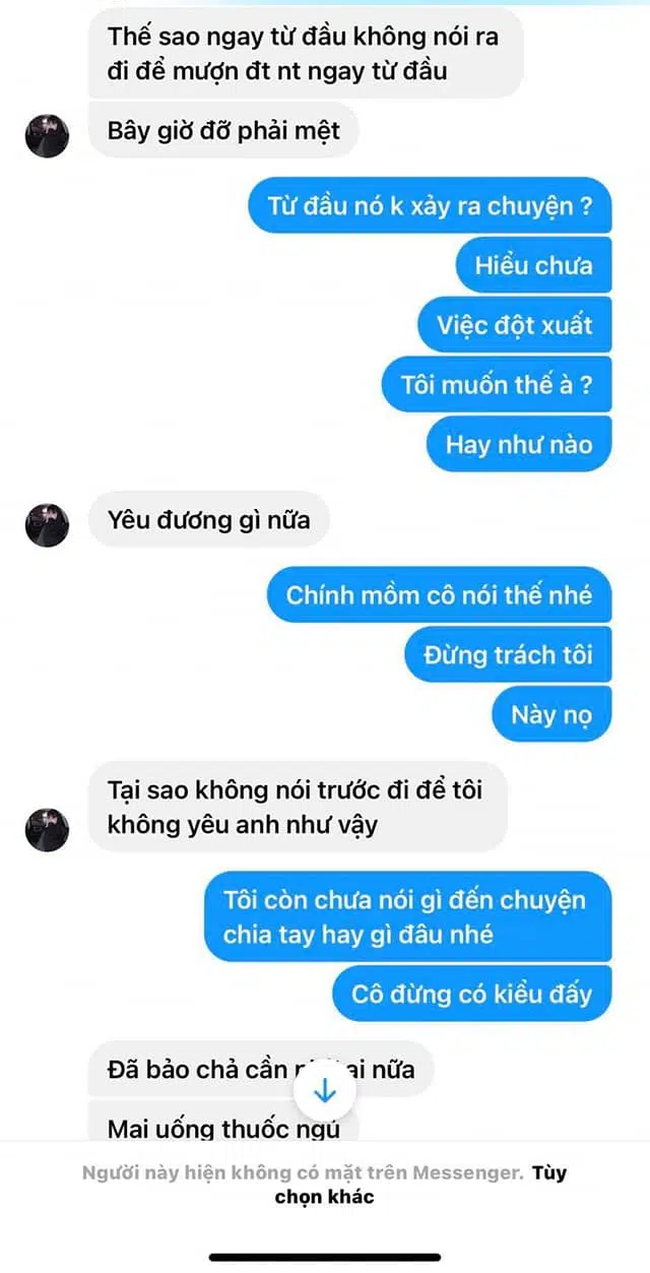The image size is (650, 1273).
Task: Tap avatar next to 'Bây giờ đỡ phải mệt'
Action: coord(47,136)
